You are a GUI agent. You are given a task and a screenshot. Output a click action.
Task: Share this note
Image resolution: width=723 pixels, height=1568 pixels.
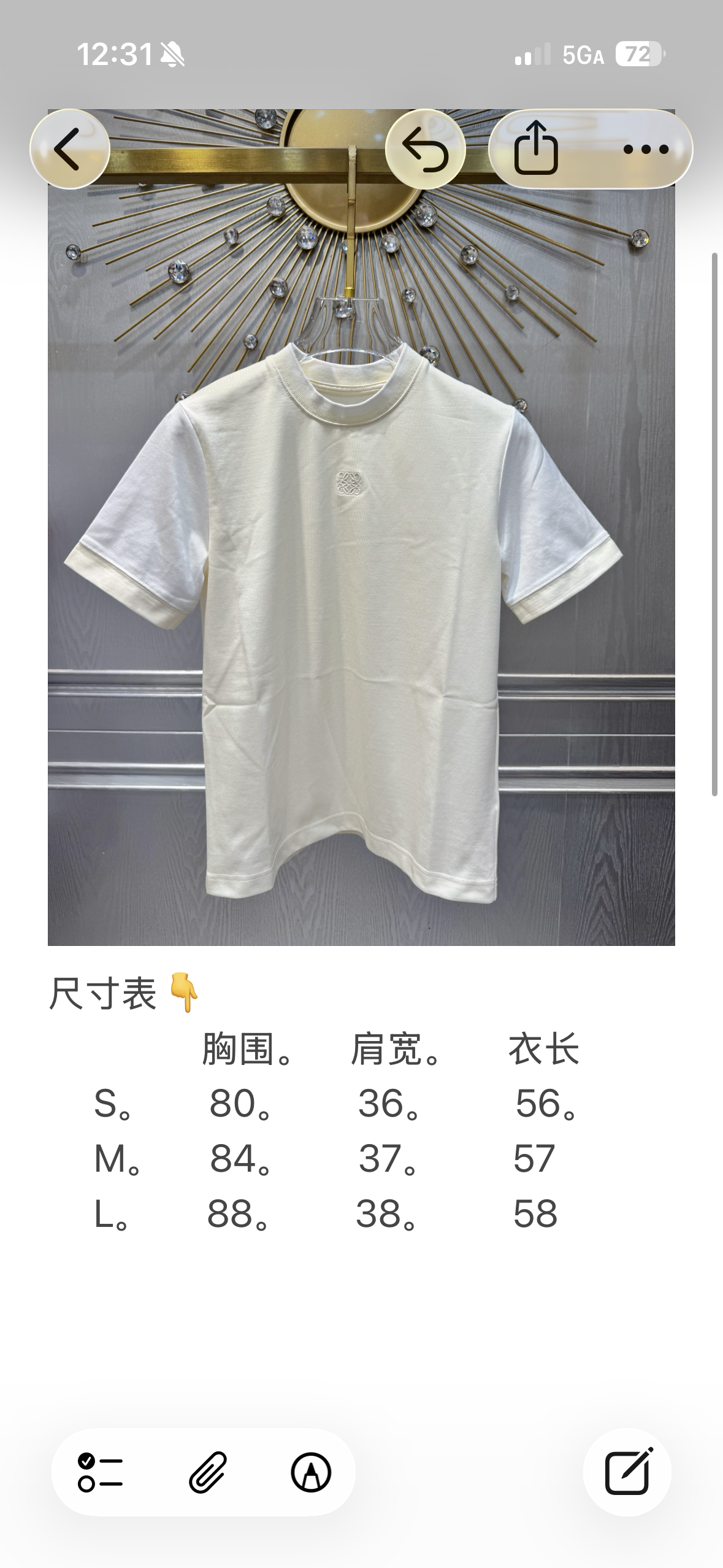[x=536, y=149]
